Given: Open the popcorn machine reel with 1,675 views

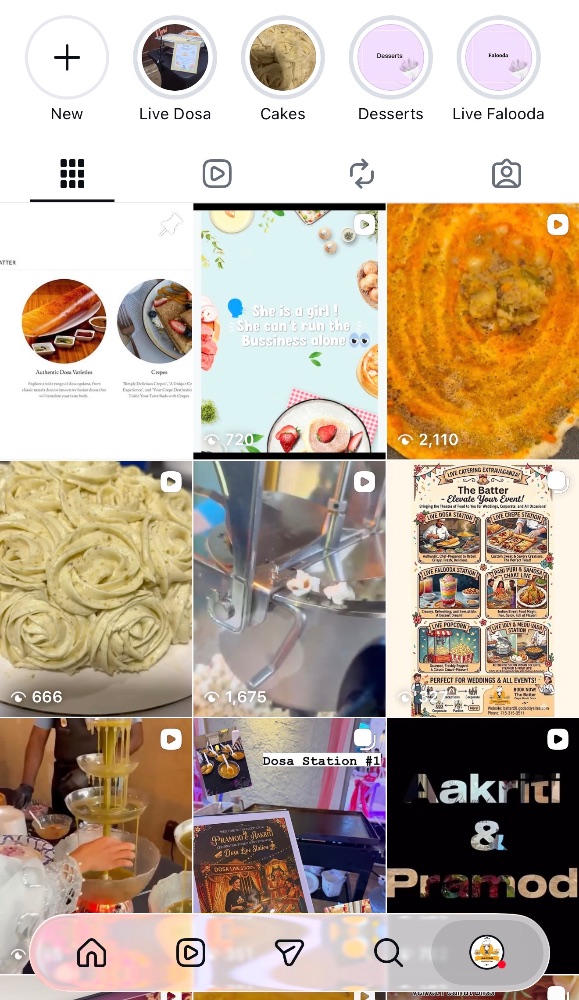Looking at the screenshot, I should (x=290, y=589).
